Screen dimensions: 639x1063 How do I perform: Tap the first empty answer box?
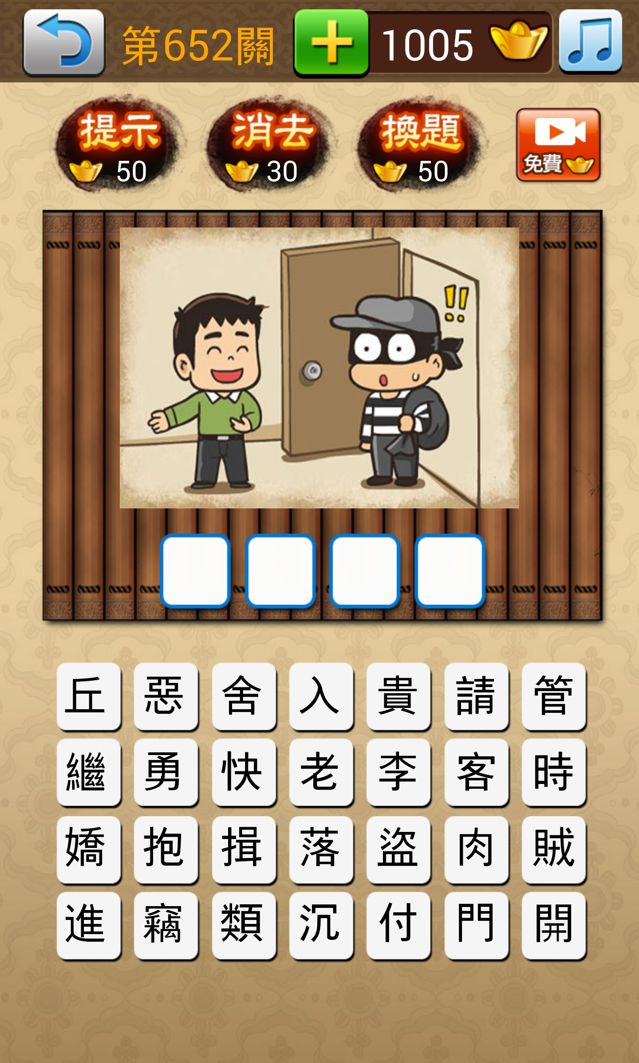point(195,571)
